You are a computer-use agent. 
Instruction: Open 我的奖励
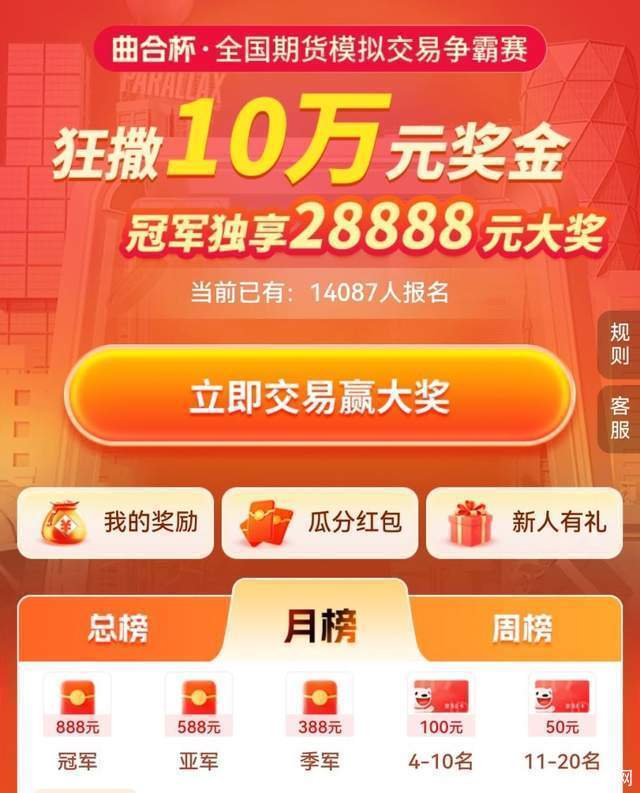116,522
